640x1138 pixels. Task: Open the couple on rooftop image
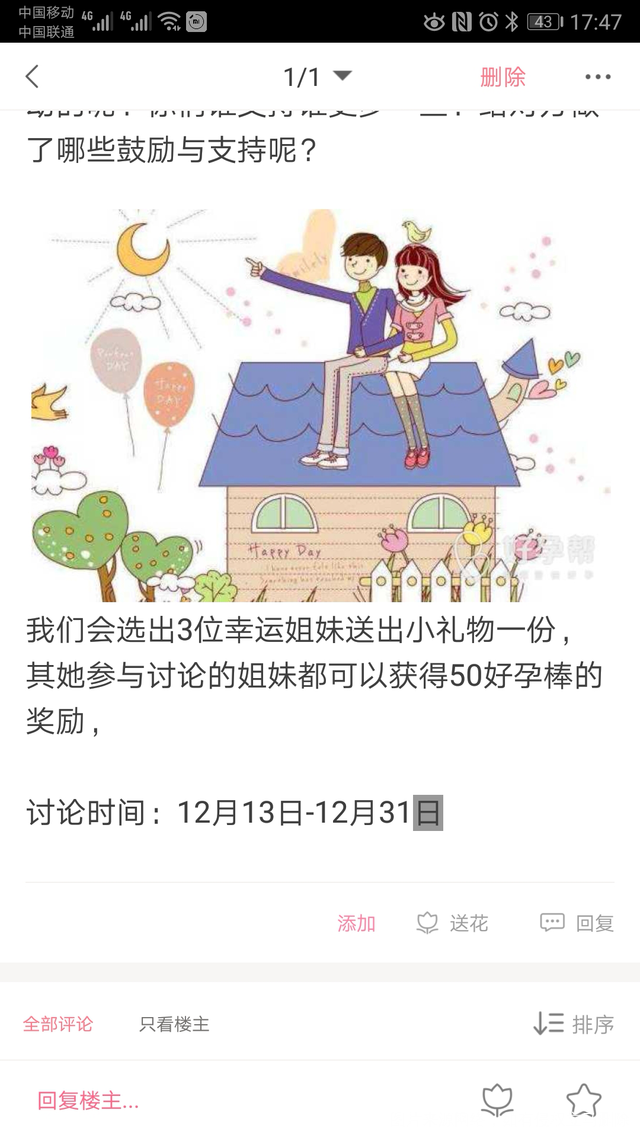tap(320, 405)
